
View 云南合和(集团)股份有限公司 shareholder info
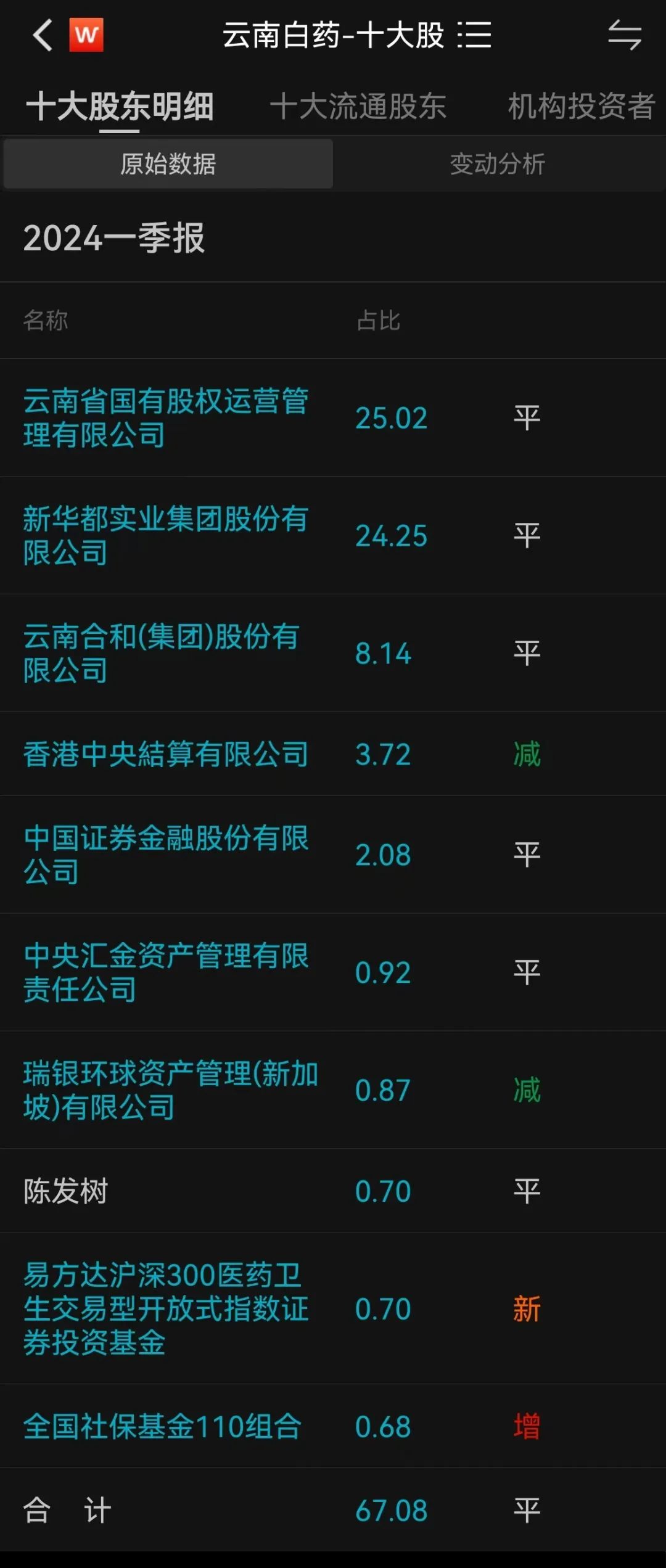pos(162,653)
